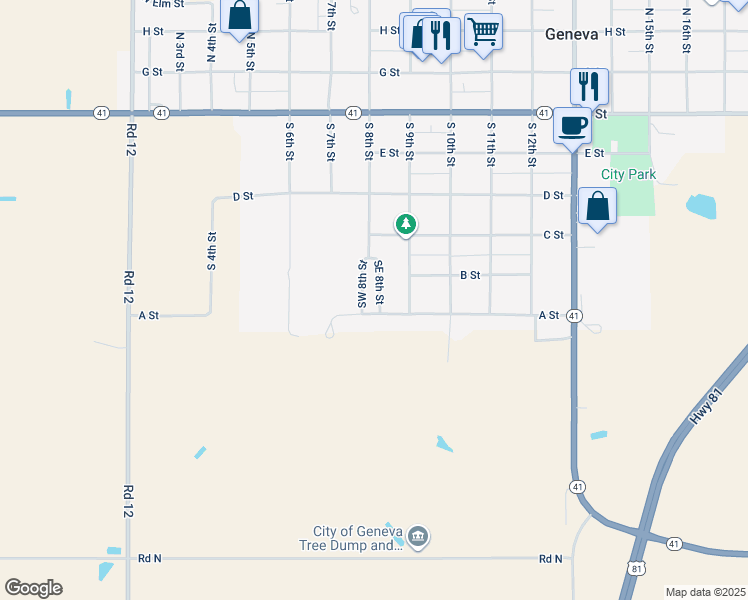This screenshot has height=600, width=748.
Task: Open the restaurant marker next to the shopping cart
Action: (x=441, y=35)
